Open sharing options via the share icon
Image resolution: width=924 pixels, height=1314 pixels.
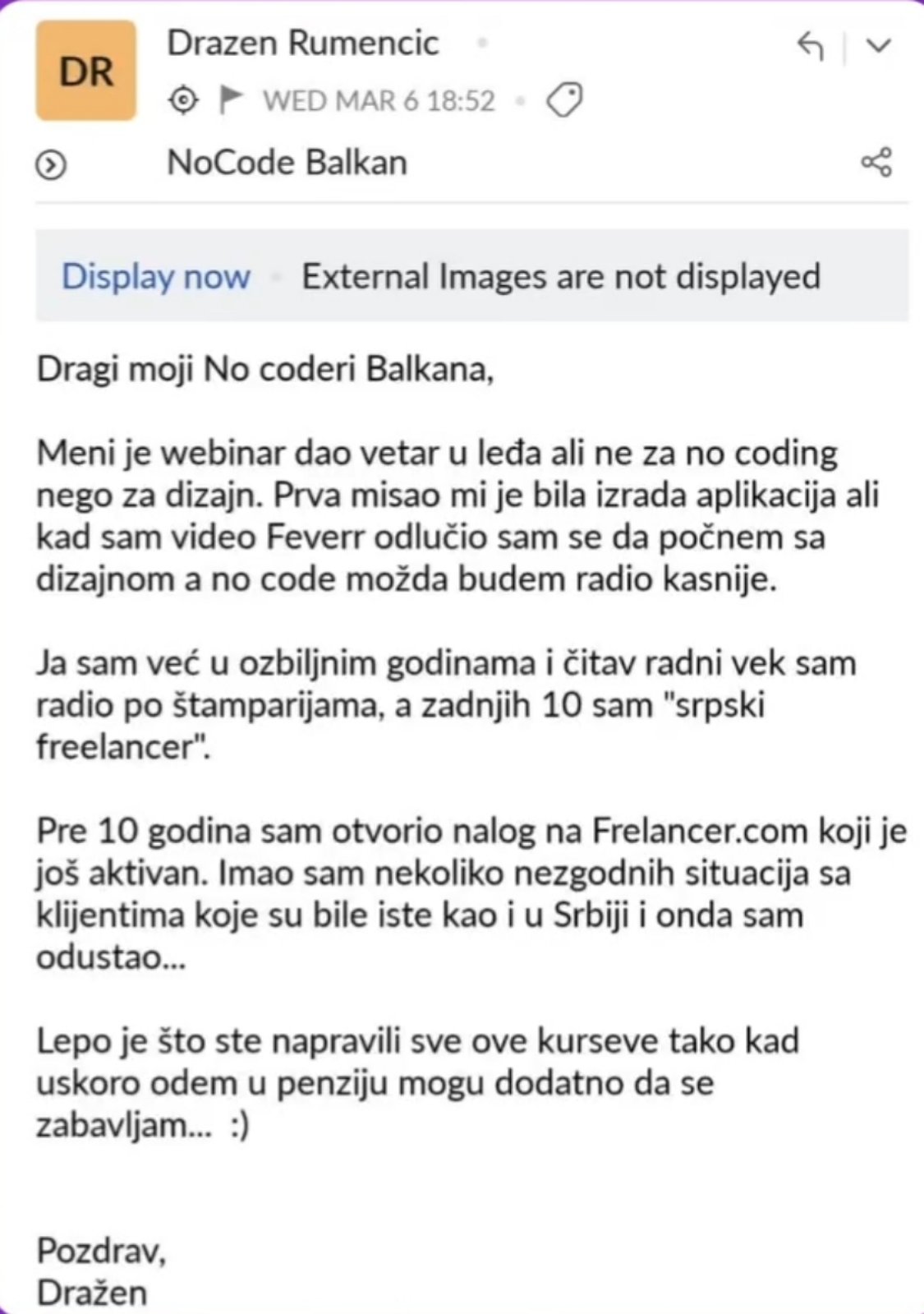point(878,162)
